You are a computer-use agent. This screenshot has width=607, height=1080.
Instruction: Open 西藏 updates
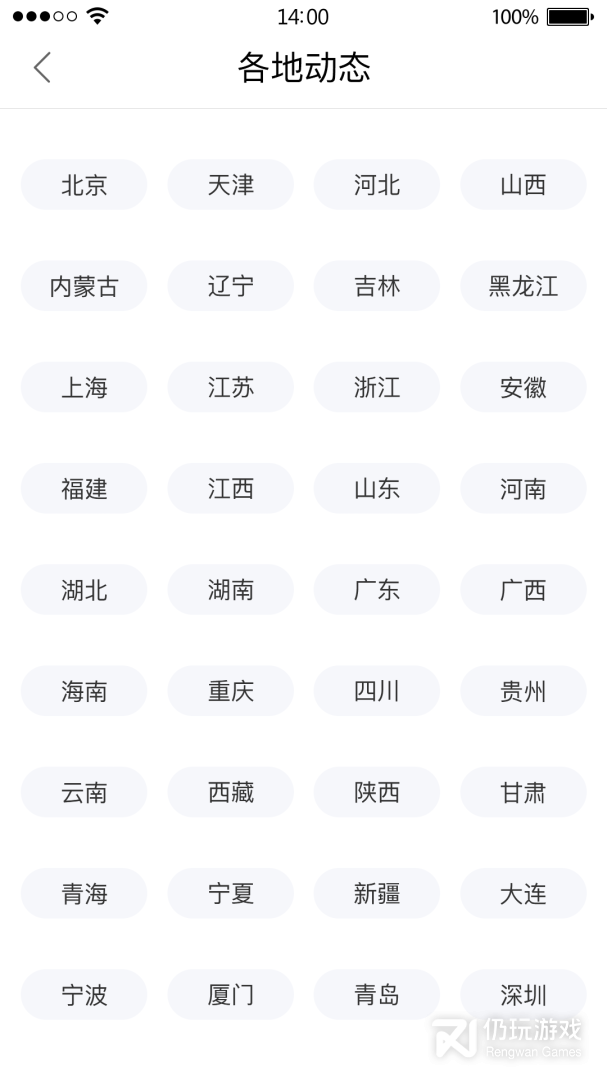231,792
